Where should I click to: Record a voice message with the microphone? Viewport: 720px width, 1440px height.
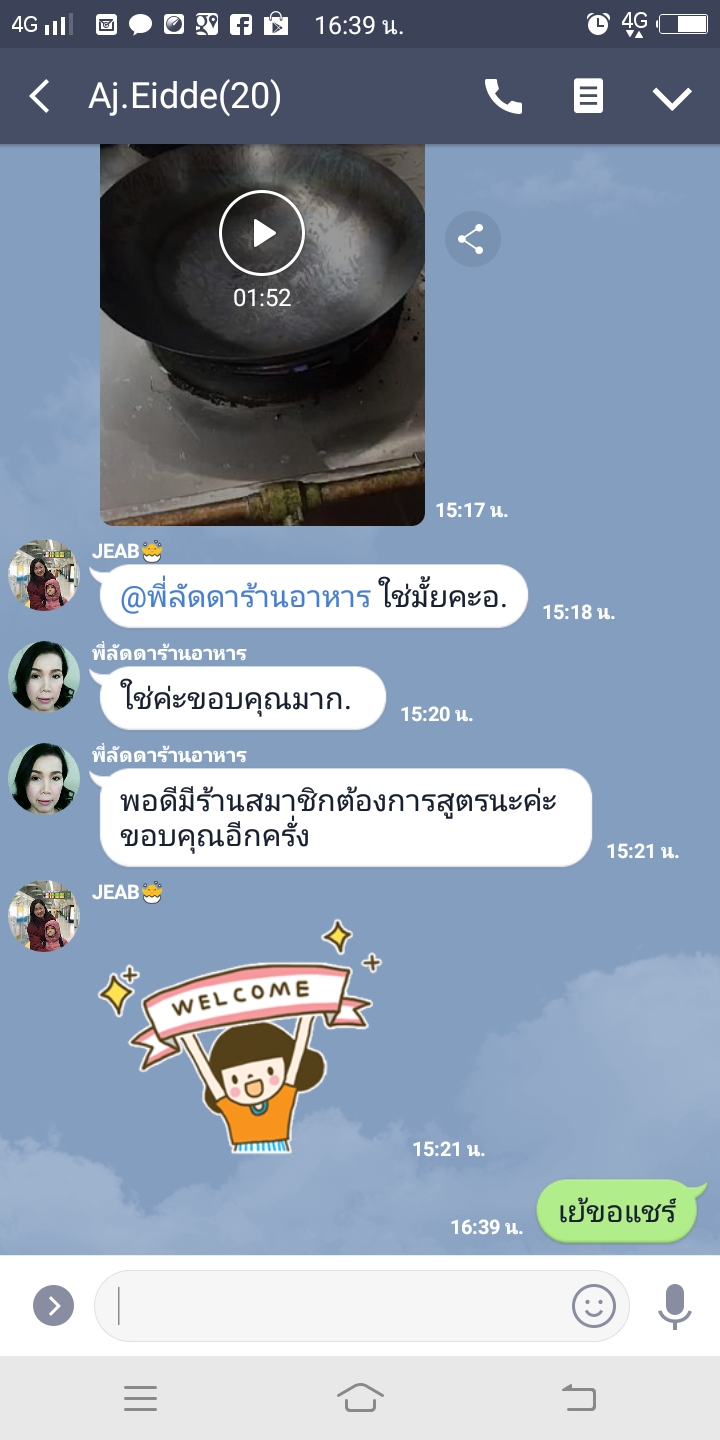674,1305
